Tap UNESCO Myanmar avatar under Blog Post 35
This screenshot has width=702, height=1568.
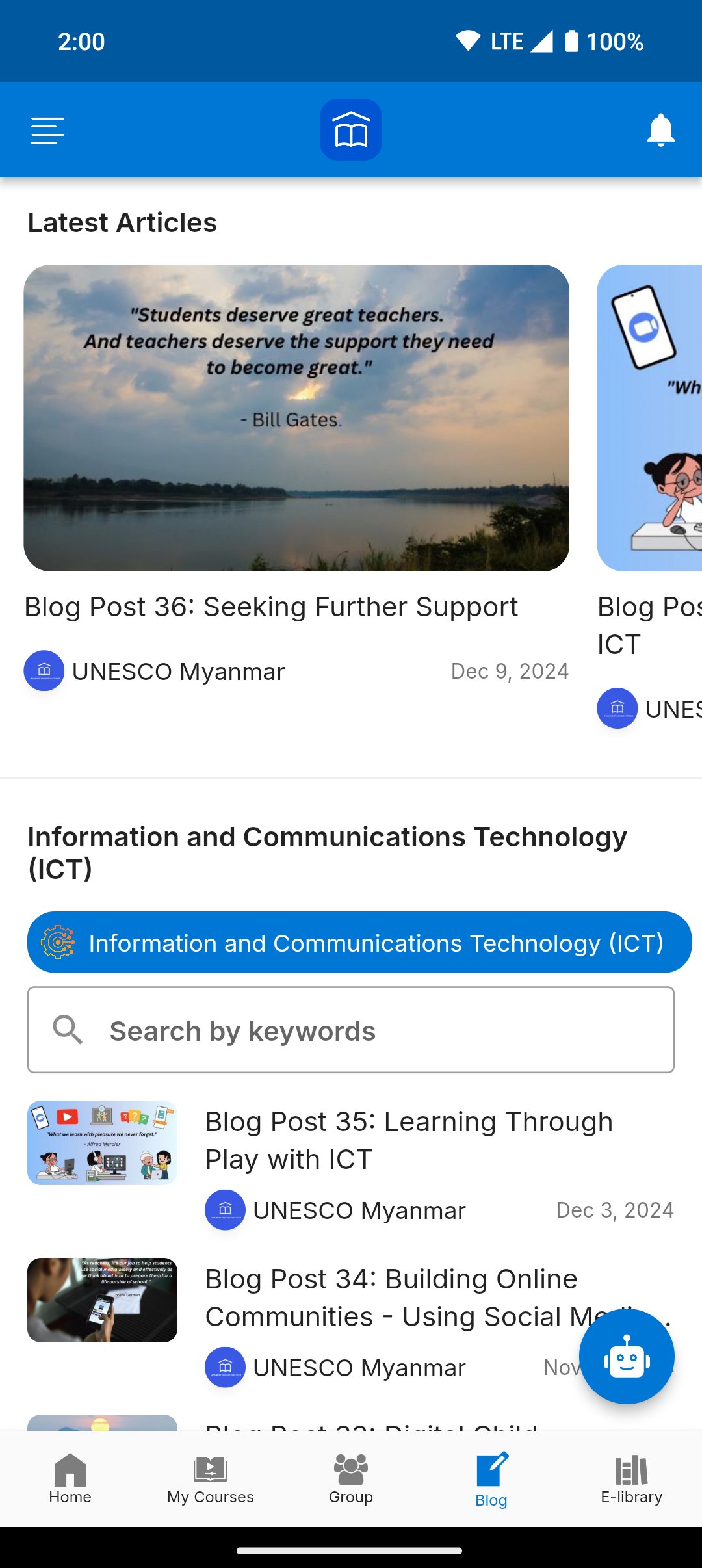point(225,1210)
